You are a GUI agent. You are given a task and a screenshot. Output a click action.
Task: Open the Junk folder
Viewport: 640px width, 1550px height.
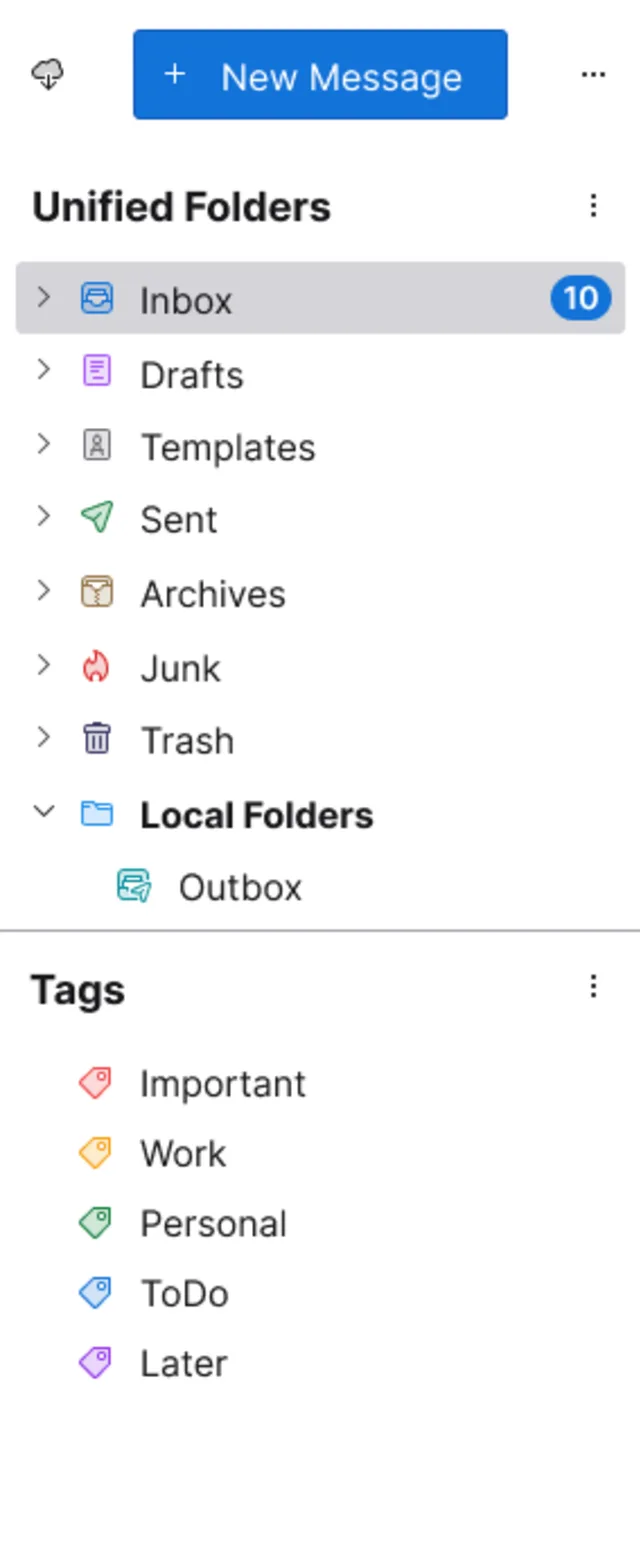(x=180, y=668)
